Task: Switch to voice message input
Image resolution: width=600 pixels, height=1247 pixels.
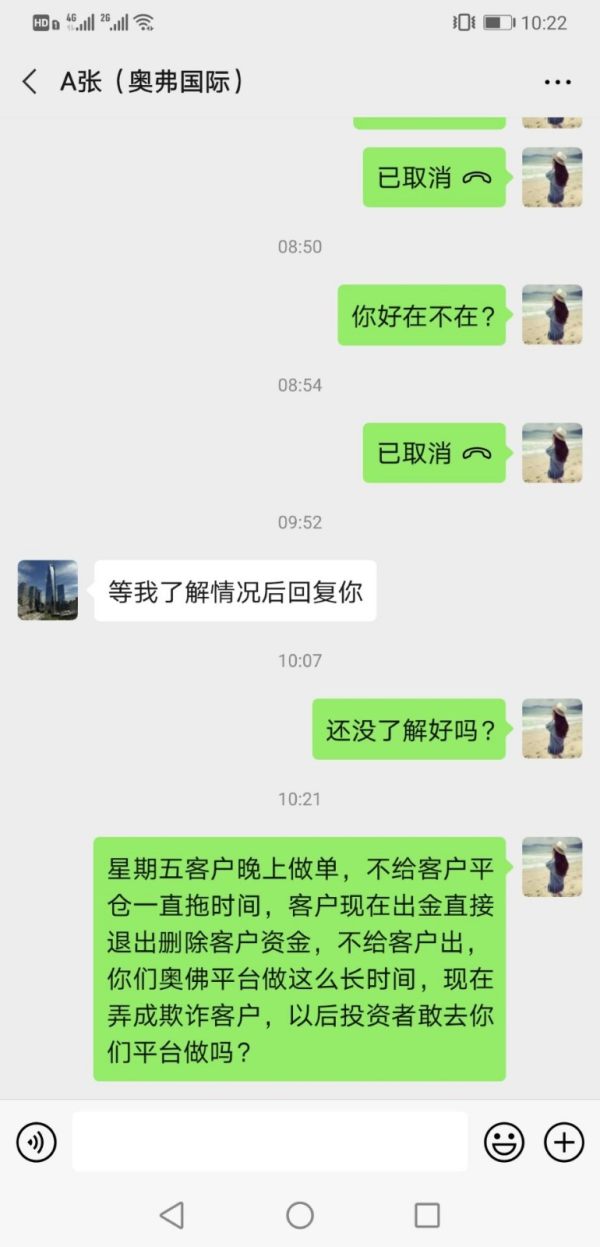Action: tap(37, 1141)
